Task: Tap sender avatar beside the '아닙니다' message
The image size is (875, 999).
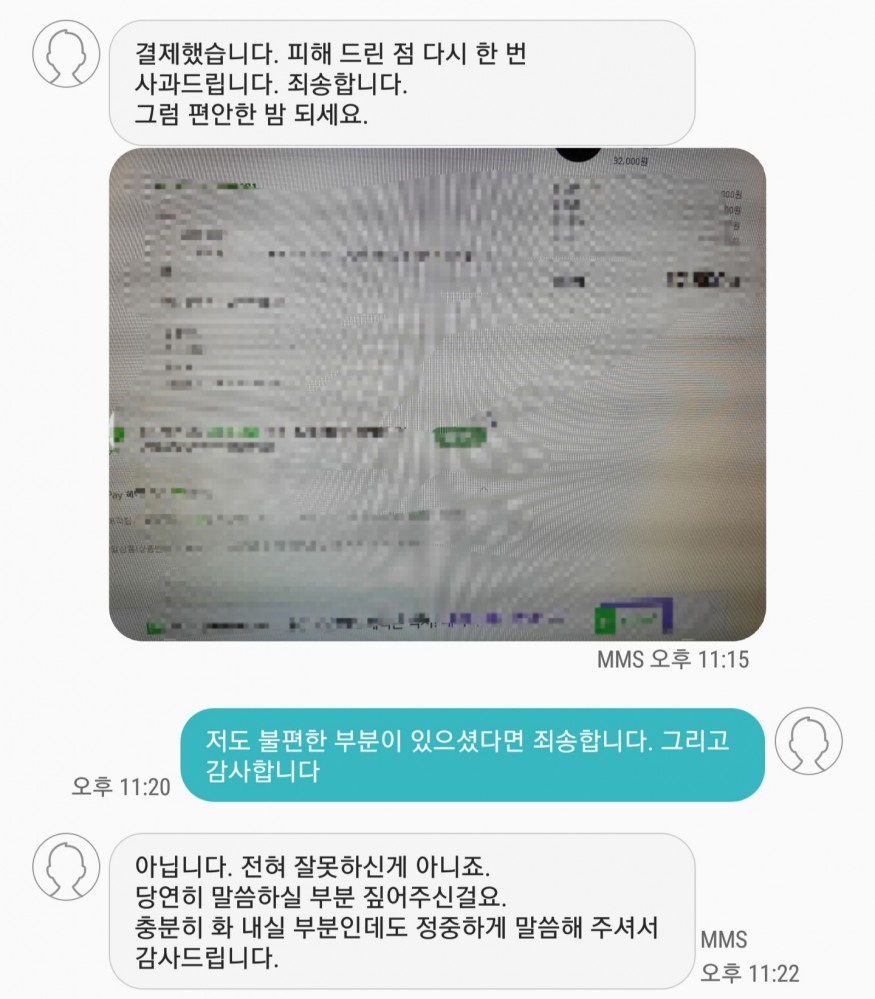Action: [66, 867]
